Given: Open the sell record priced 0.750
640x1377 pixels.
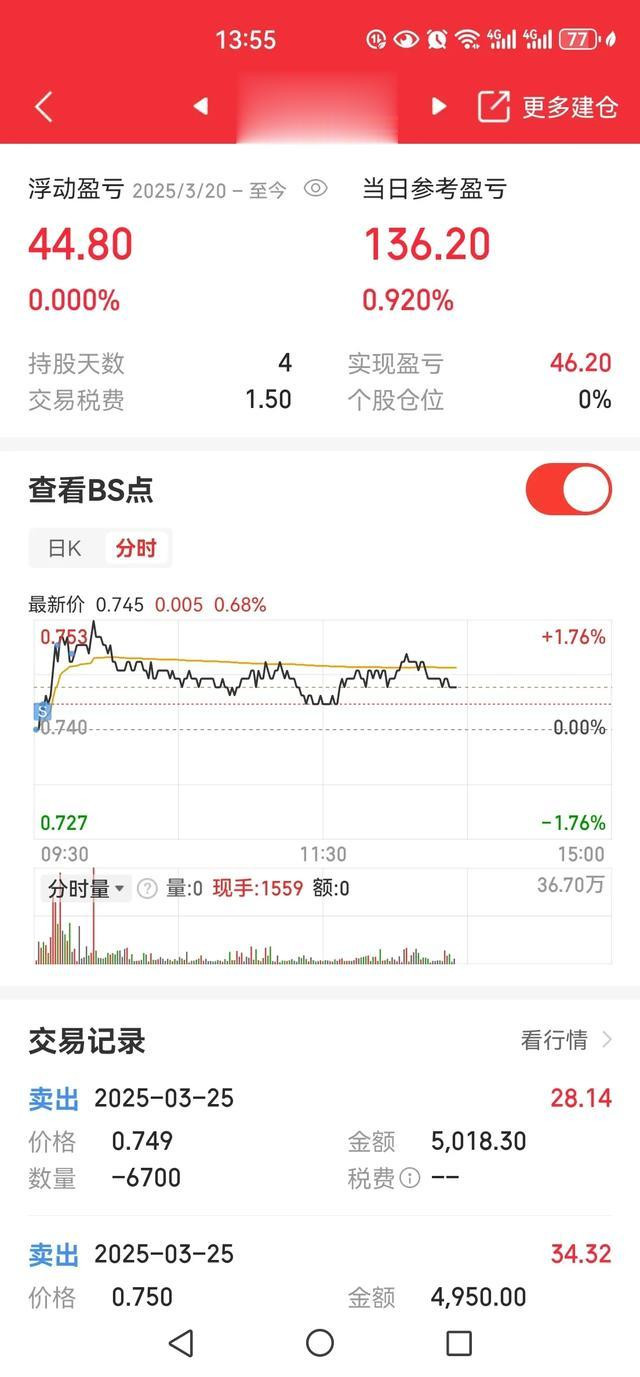Looking at the screenshot, I should point(320,1275).
